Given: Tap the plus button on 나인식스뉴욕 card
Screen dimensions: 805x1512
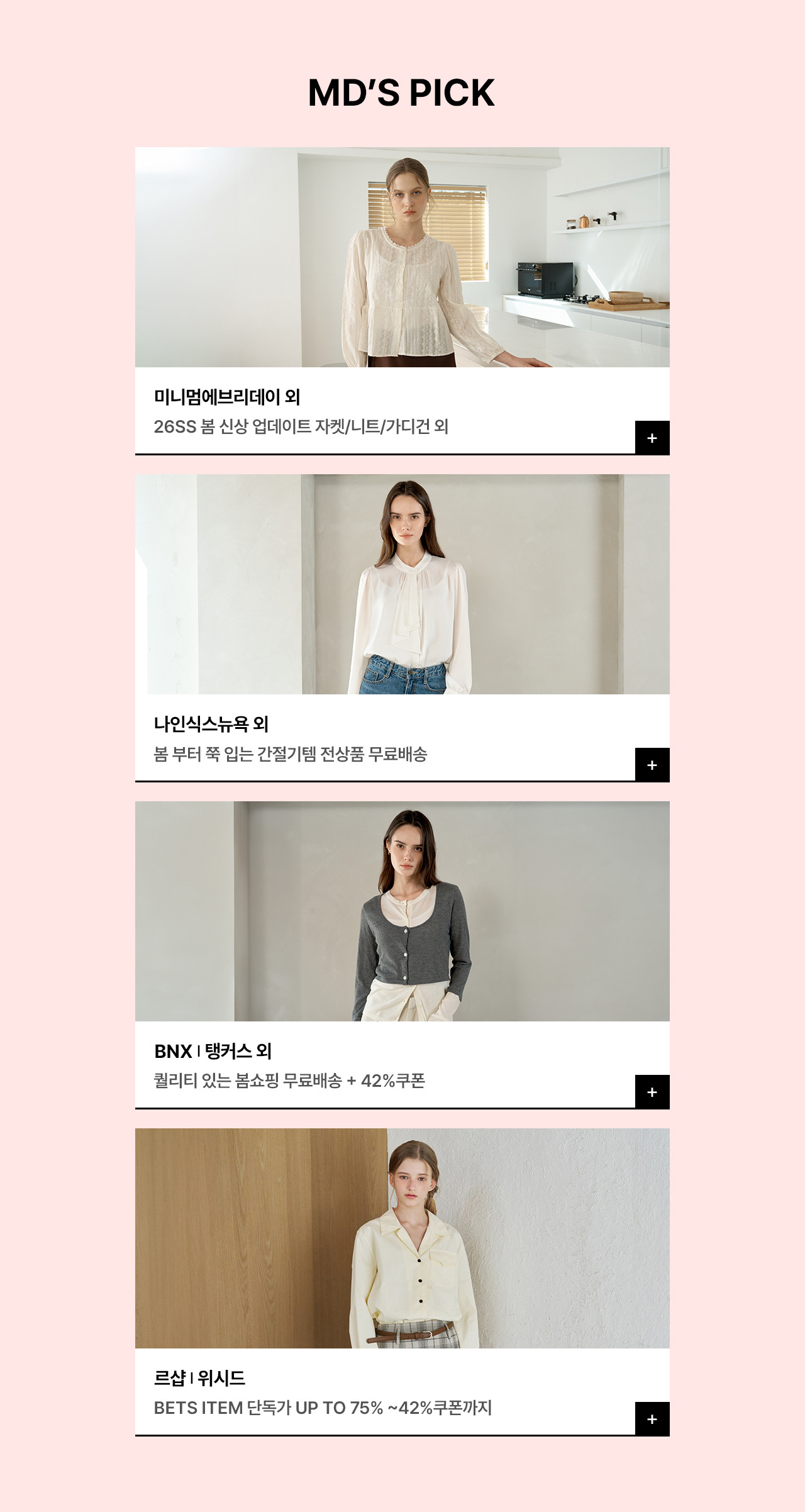Looking at the screenshot, I should pos(652,765).
